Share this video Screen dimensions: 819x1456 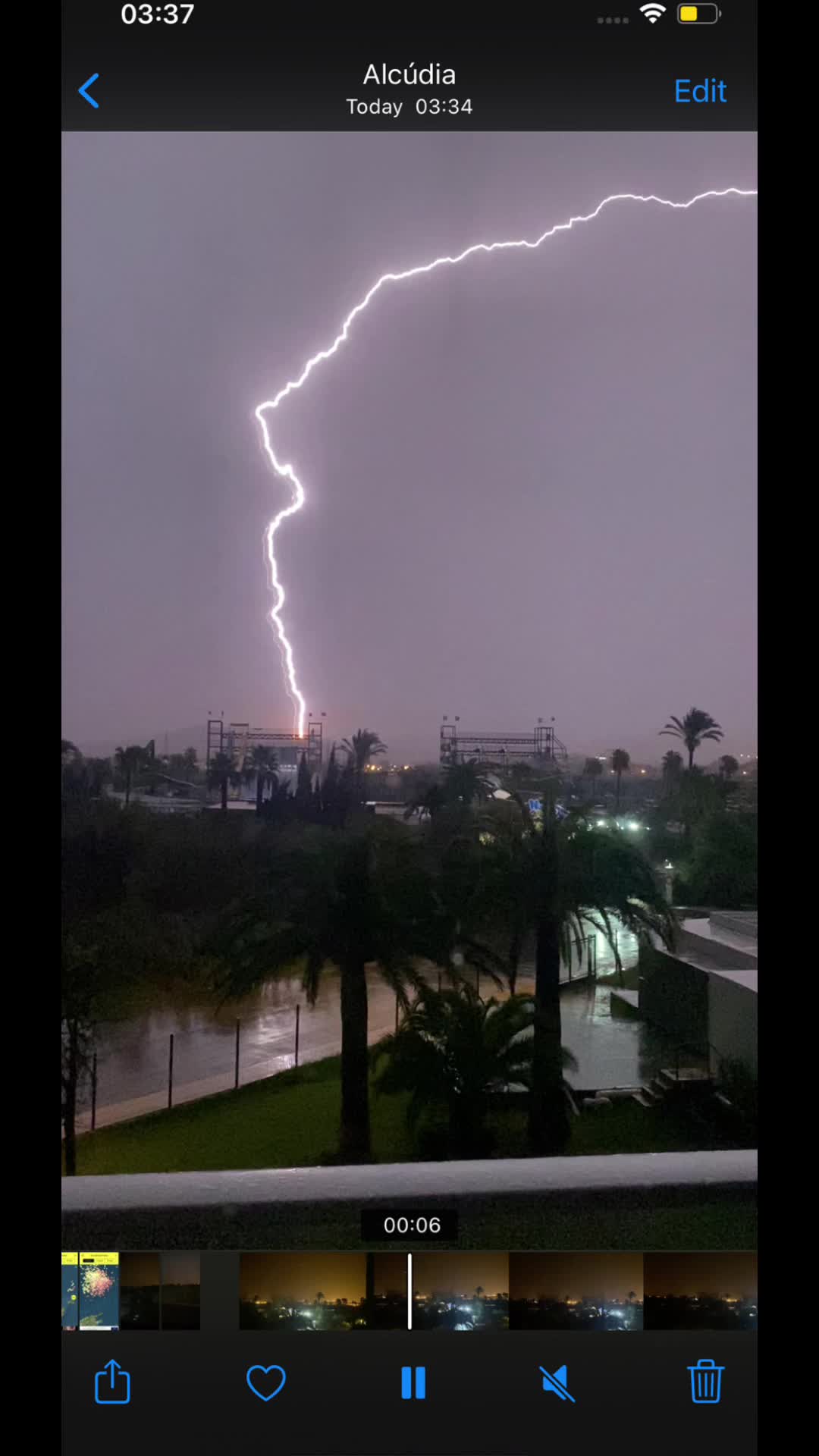[112, 1382]
